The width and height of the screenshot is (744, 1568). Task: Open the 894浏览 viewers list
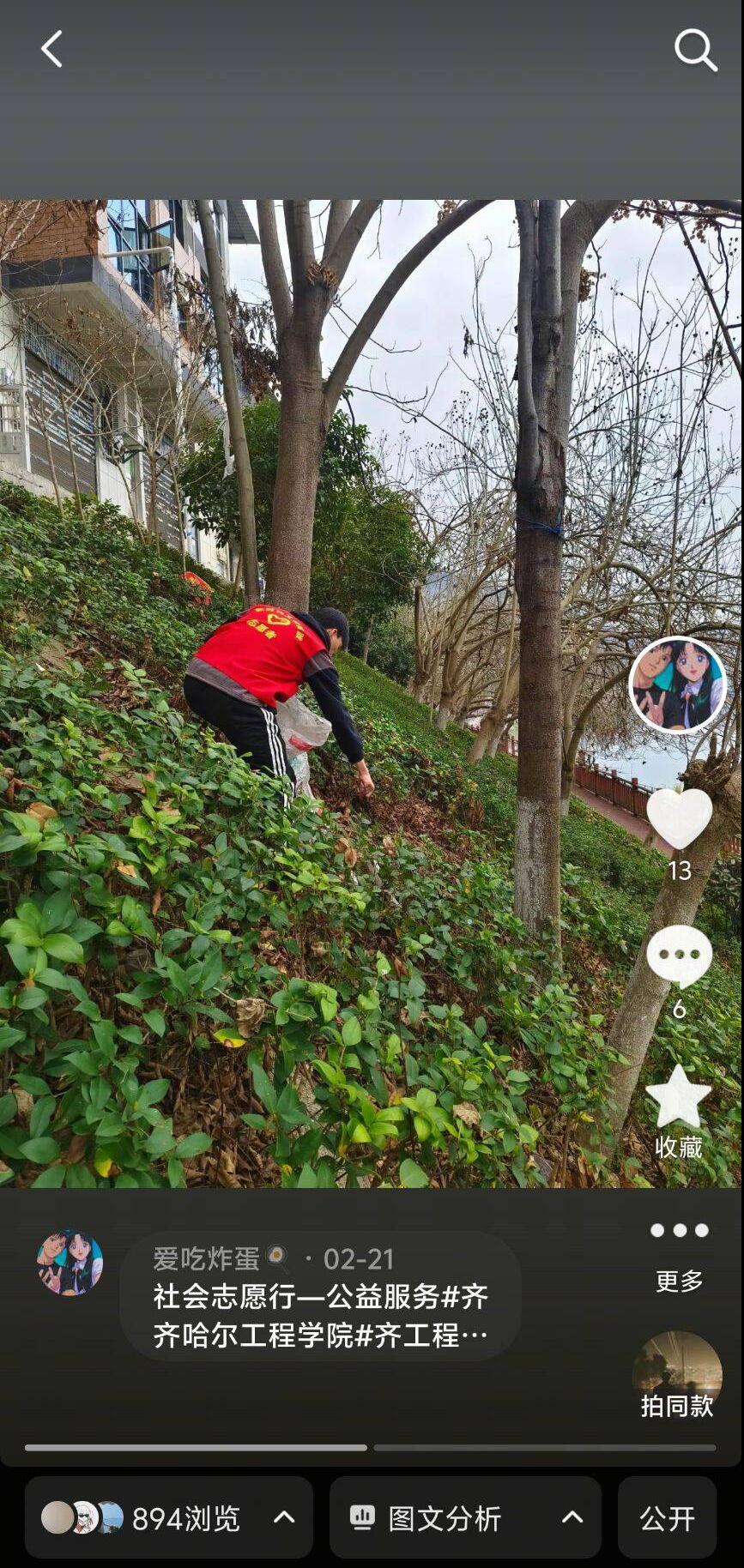pos(168,1517)
